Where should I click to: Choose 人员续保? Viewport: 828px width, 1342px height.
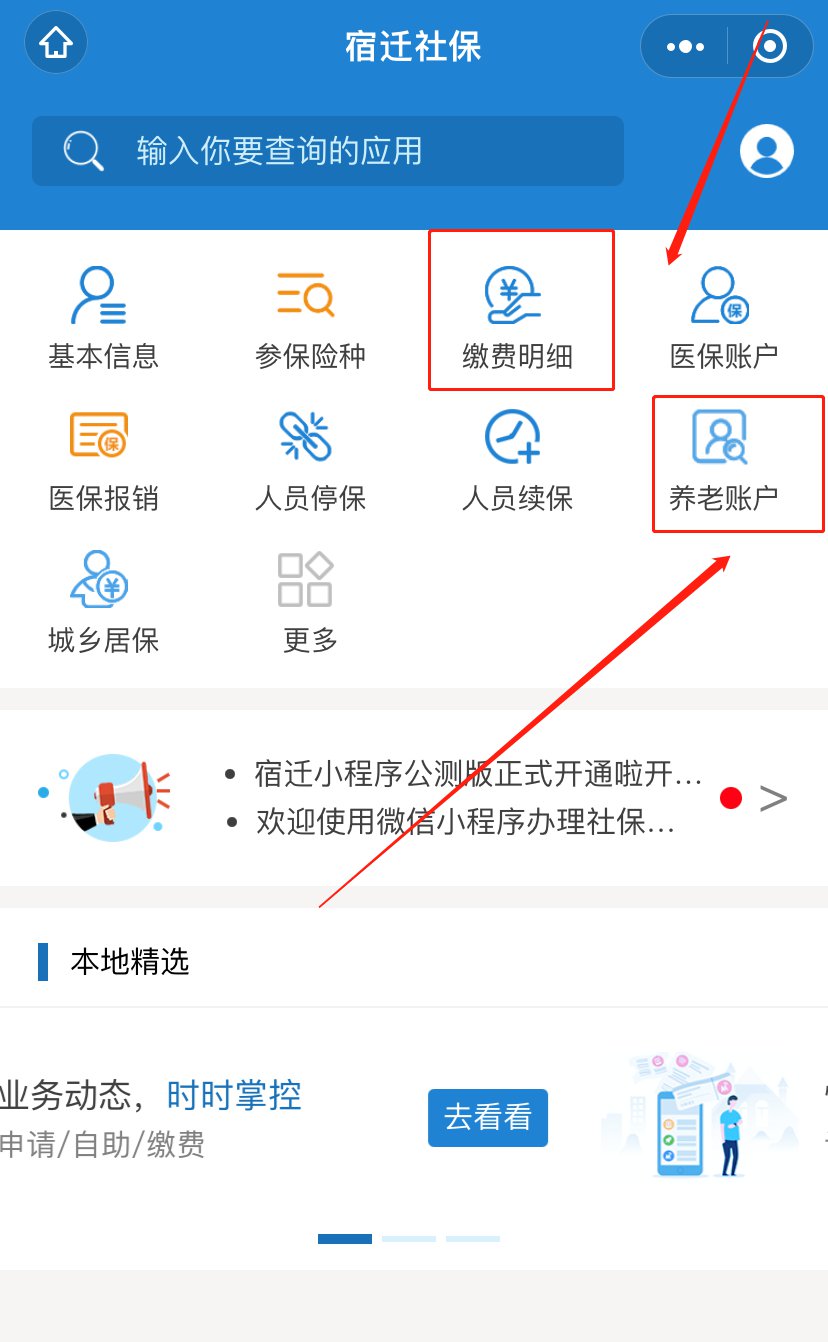point(518,460)
